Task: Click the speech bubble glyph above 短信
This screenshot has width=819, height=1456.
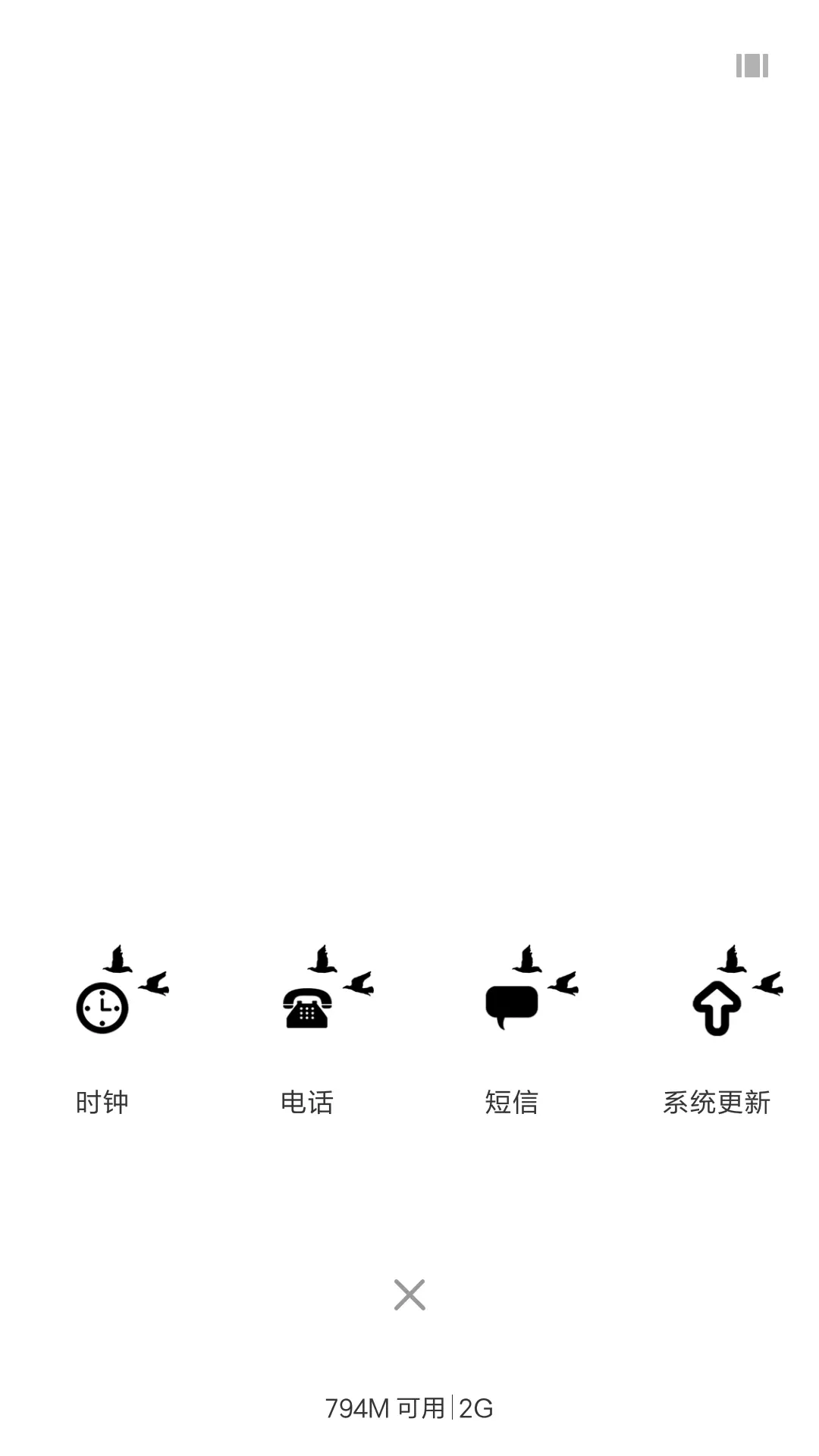Action: tap(512, 1001)
